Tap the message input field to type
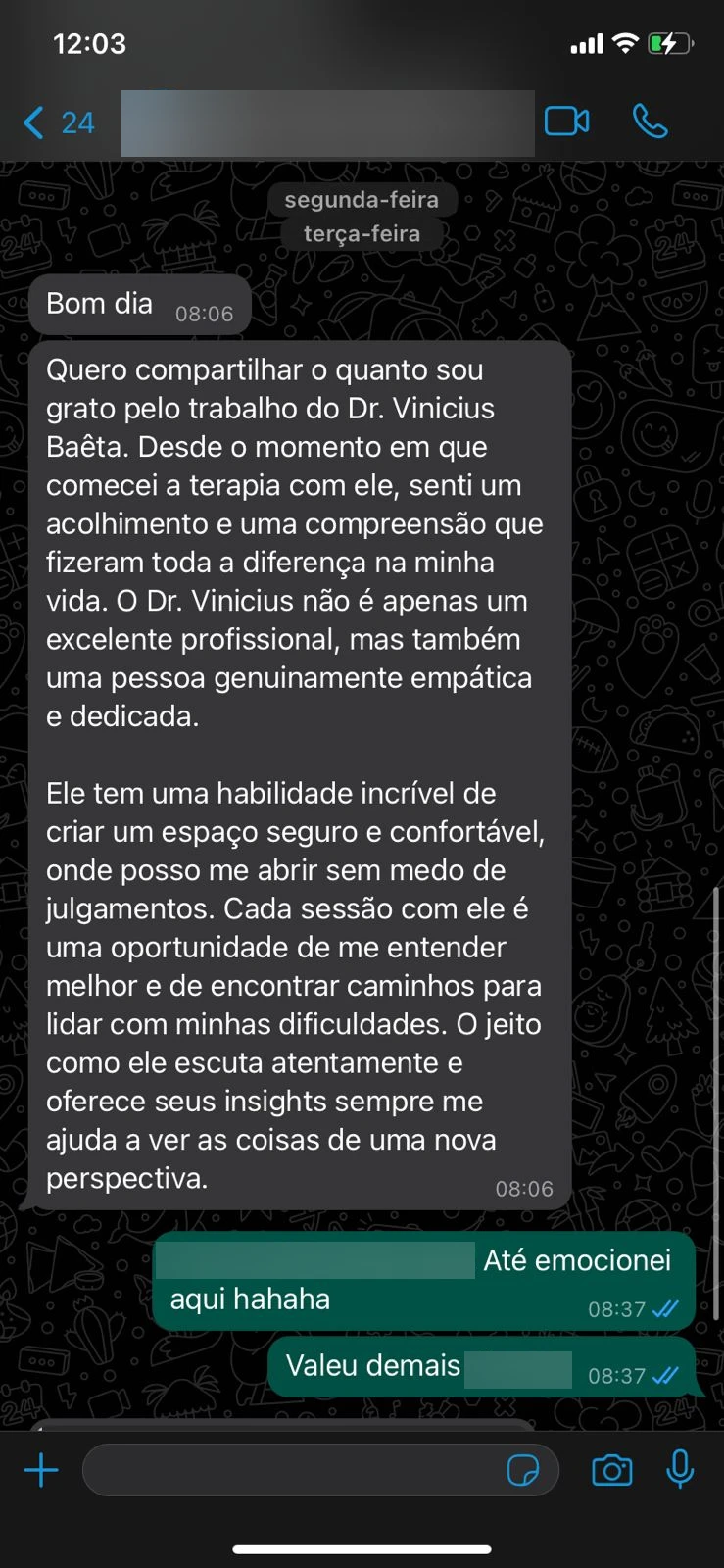The width and height of the screenshot is (724, 1568). pyautogui.click(x=294, y=1470)
